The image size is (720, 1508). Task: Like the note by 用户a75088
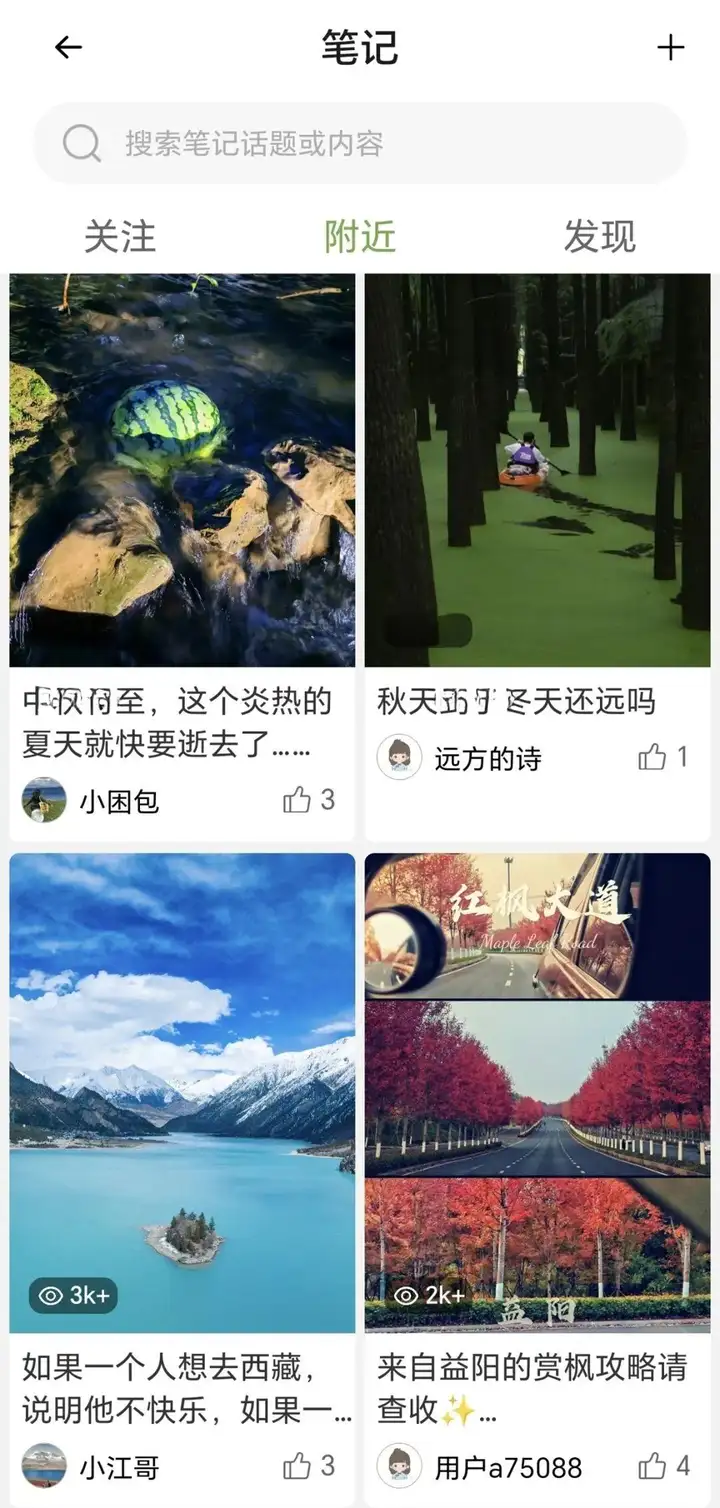[652, 1466]
